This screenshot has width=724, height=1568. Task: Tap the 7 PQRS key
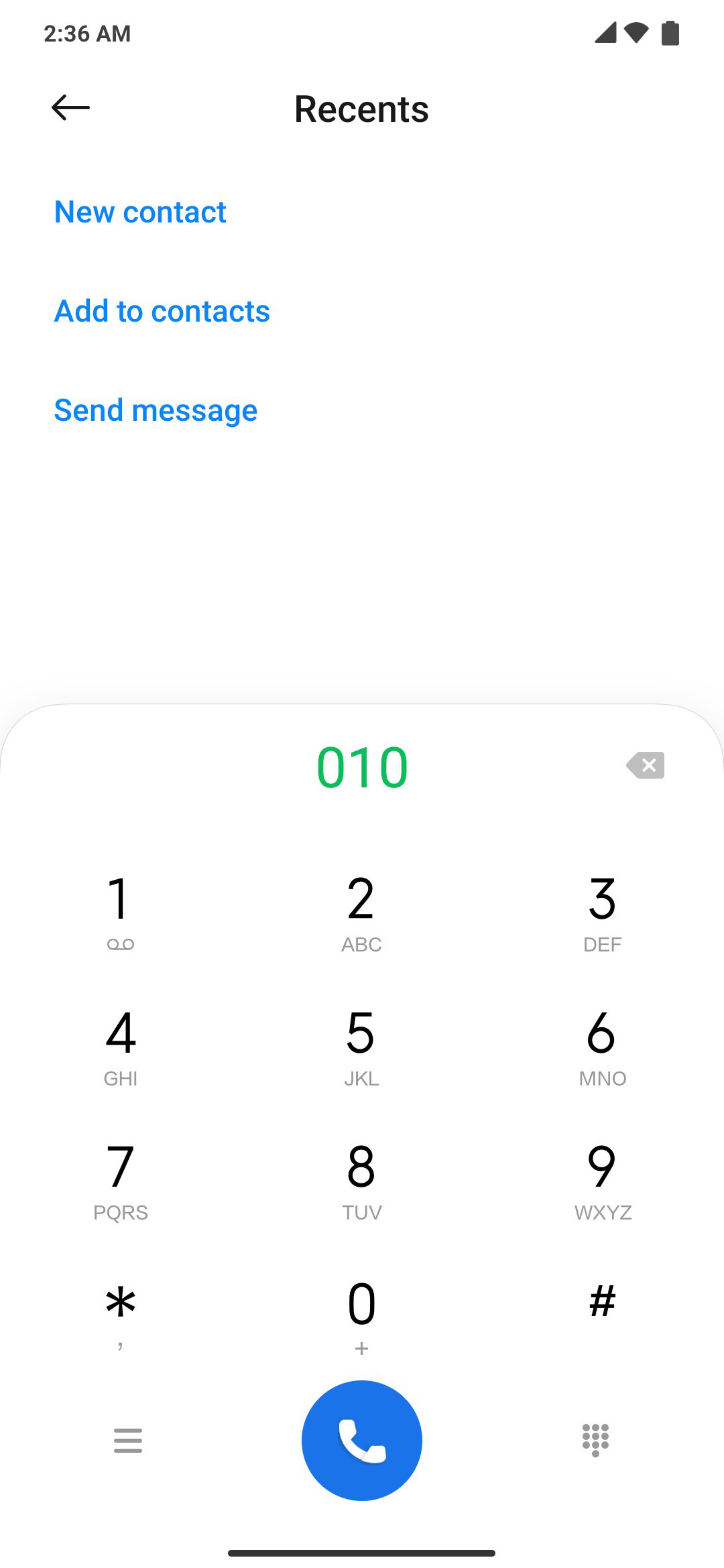pyautogui.click(x=121, y=1181)
